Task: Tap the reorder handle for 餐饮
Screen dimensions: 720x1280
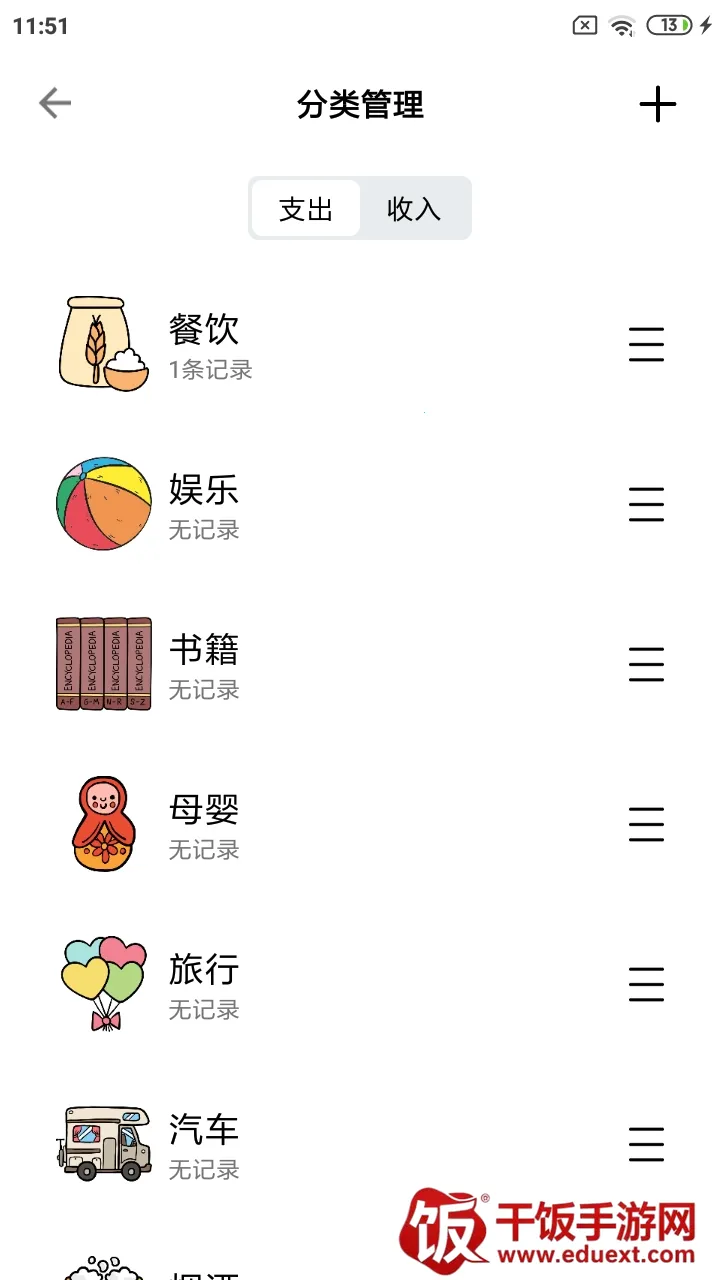Action: click(x=646, y=345)
